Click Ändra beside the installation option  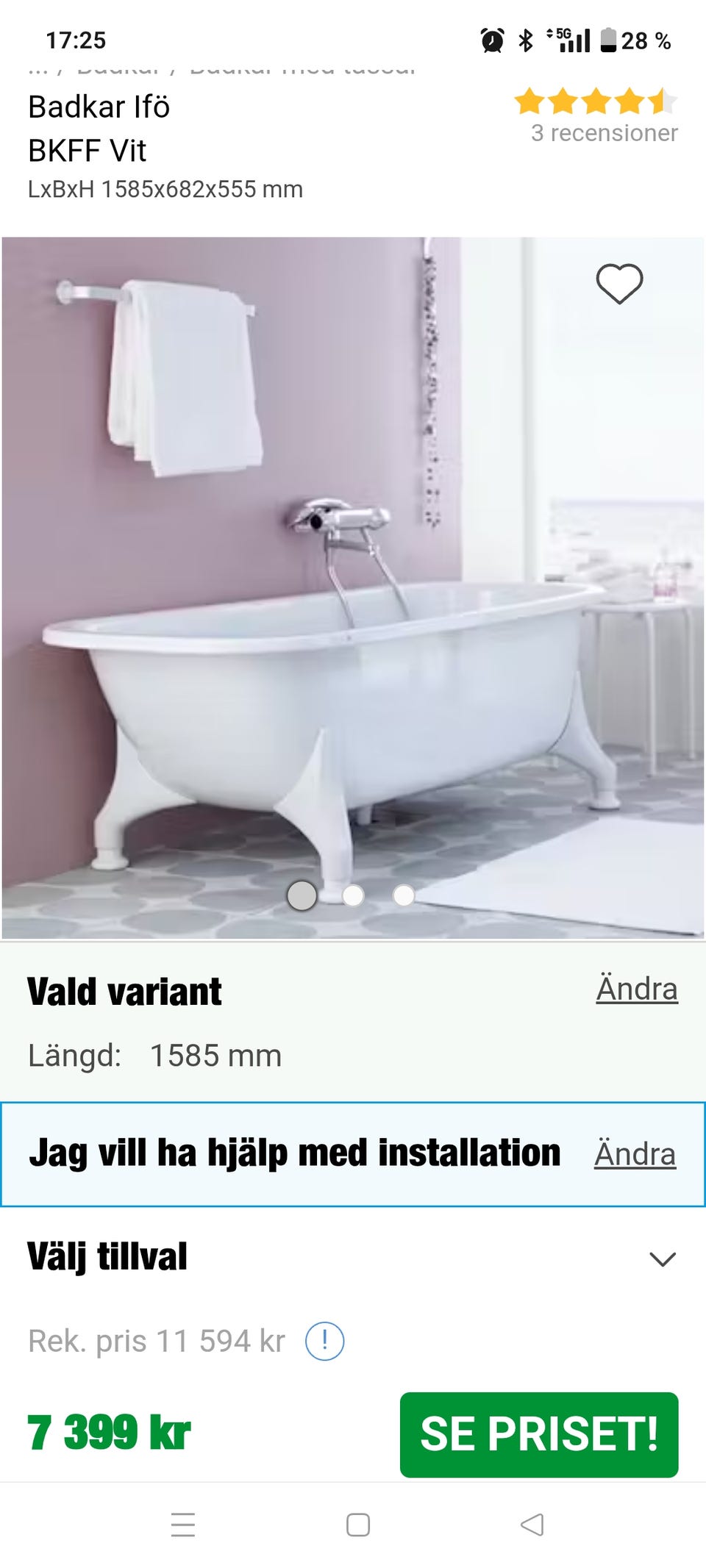635,1154
